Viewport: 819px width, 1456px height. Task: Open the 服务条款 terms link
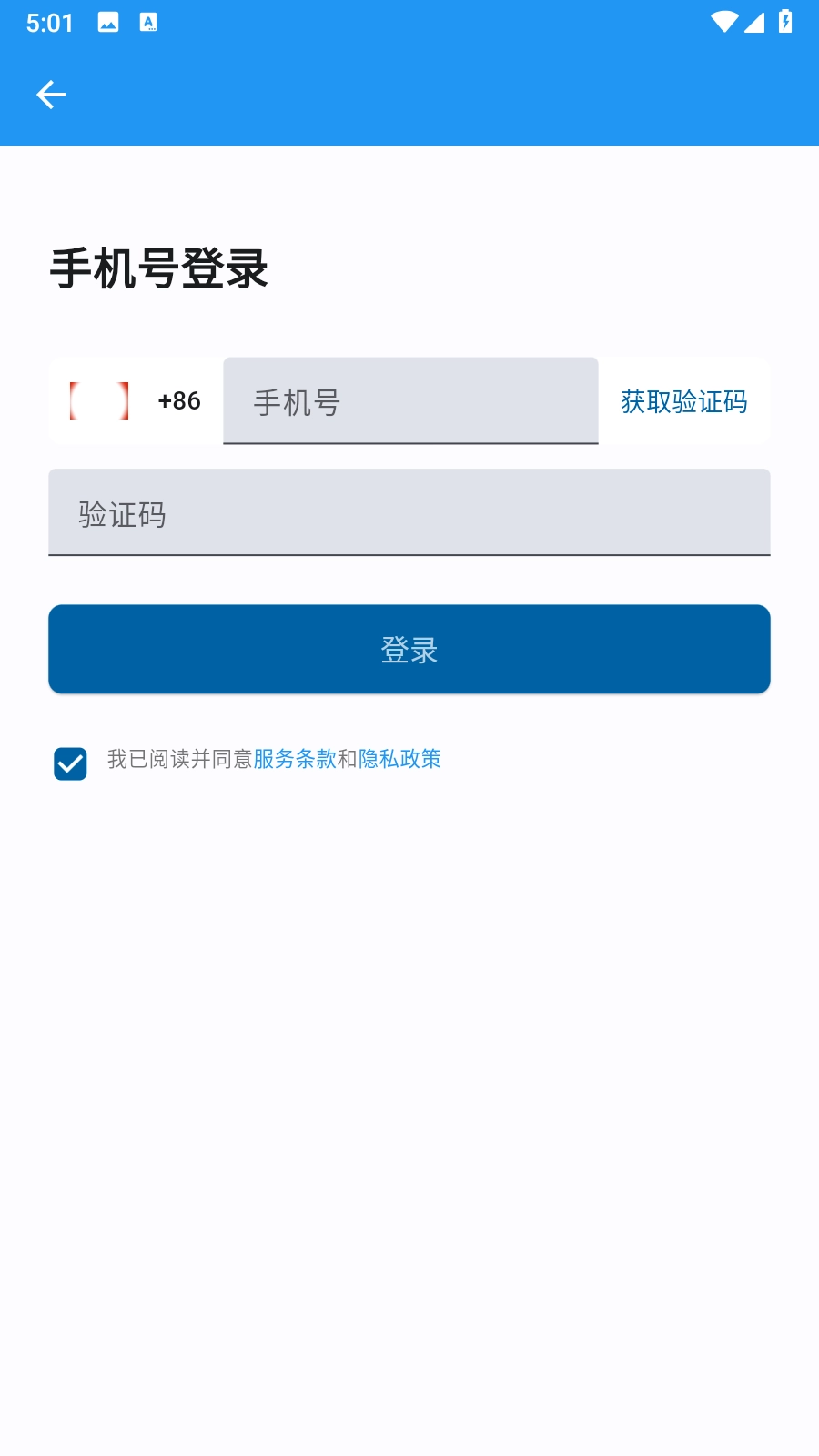295,759
